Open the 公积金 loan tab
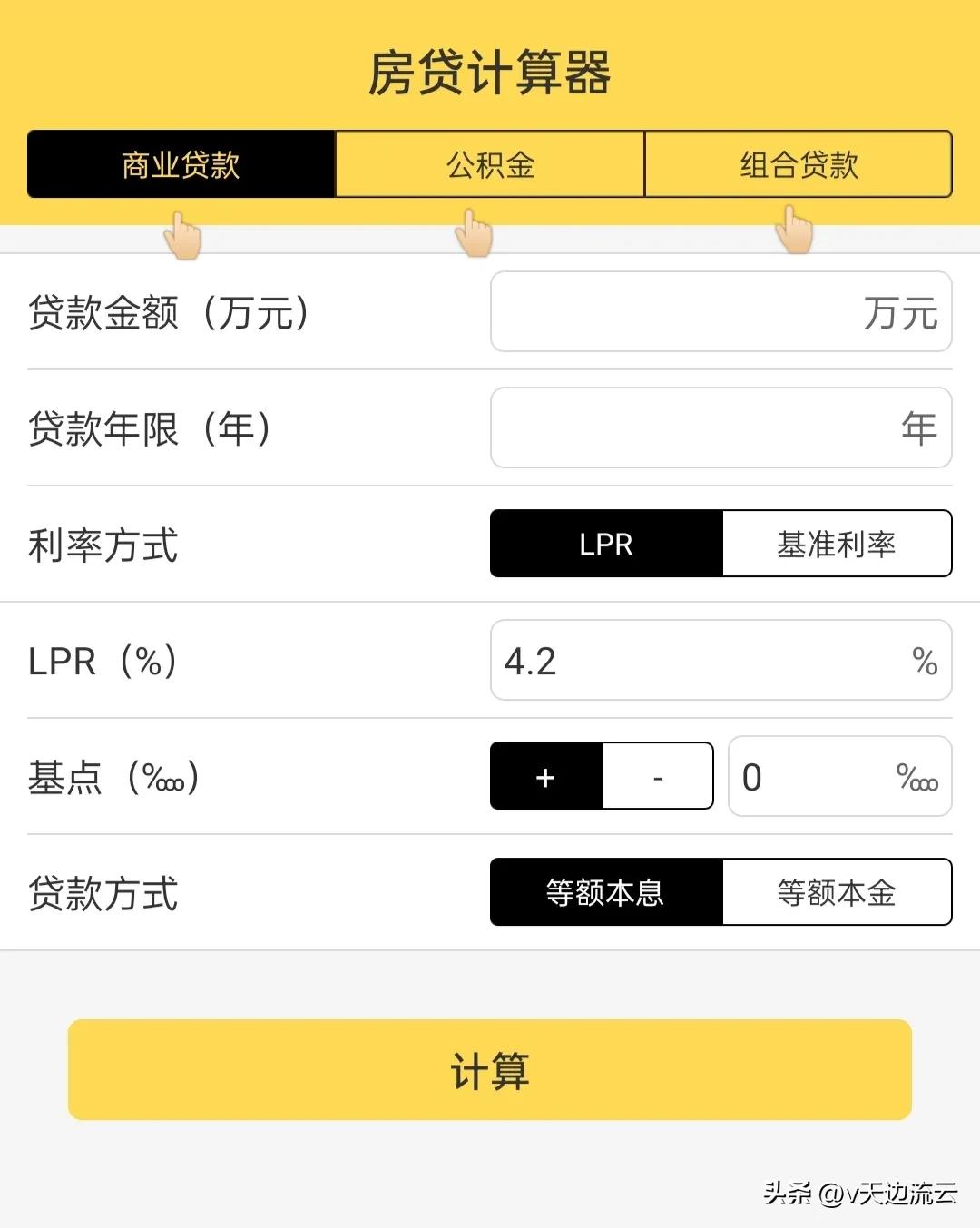 click(489, 164)
